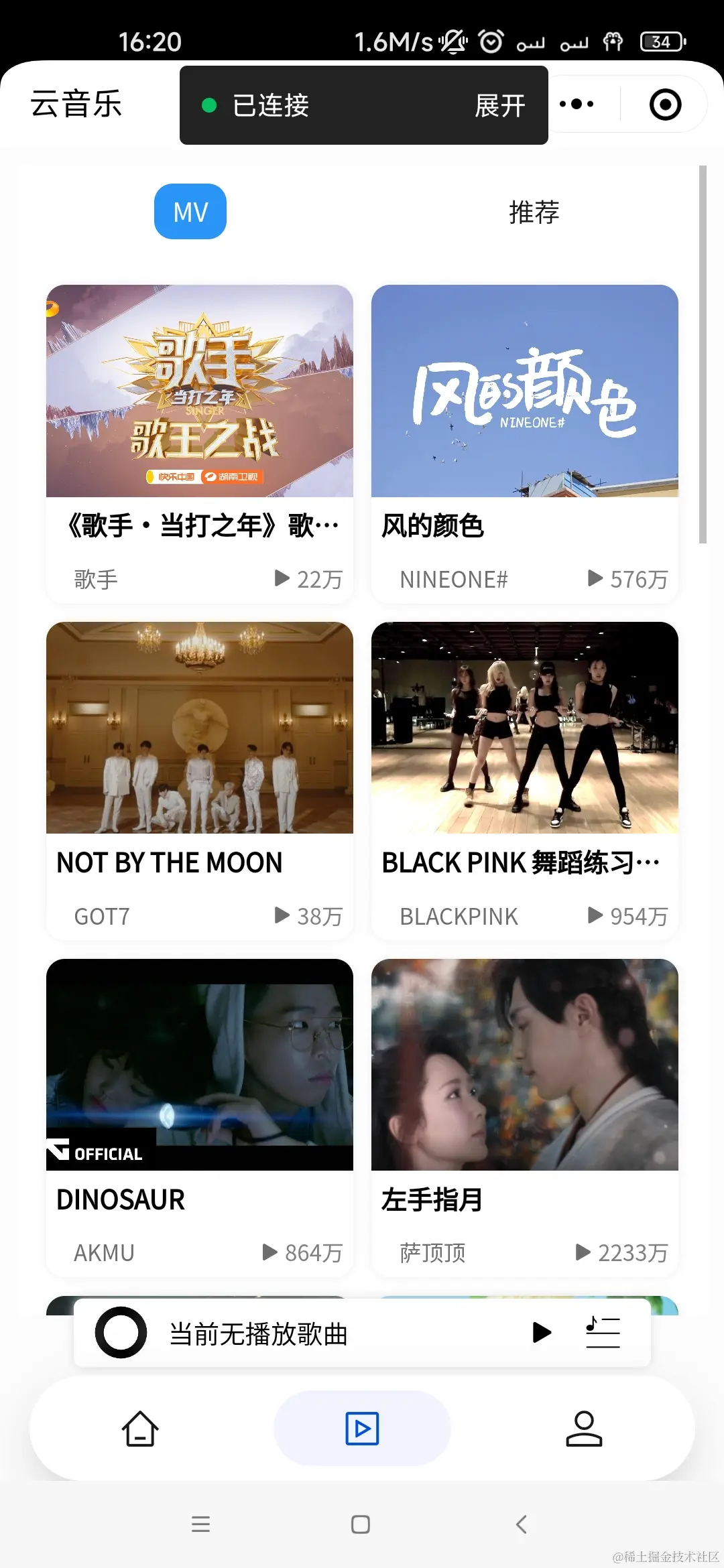Viewport: 724px width, 1568px height.
Task: Expand the 已连接 debug panel via 展开
Action: [499, 106]
